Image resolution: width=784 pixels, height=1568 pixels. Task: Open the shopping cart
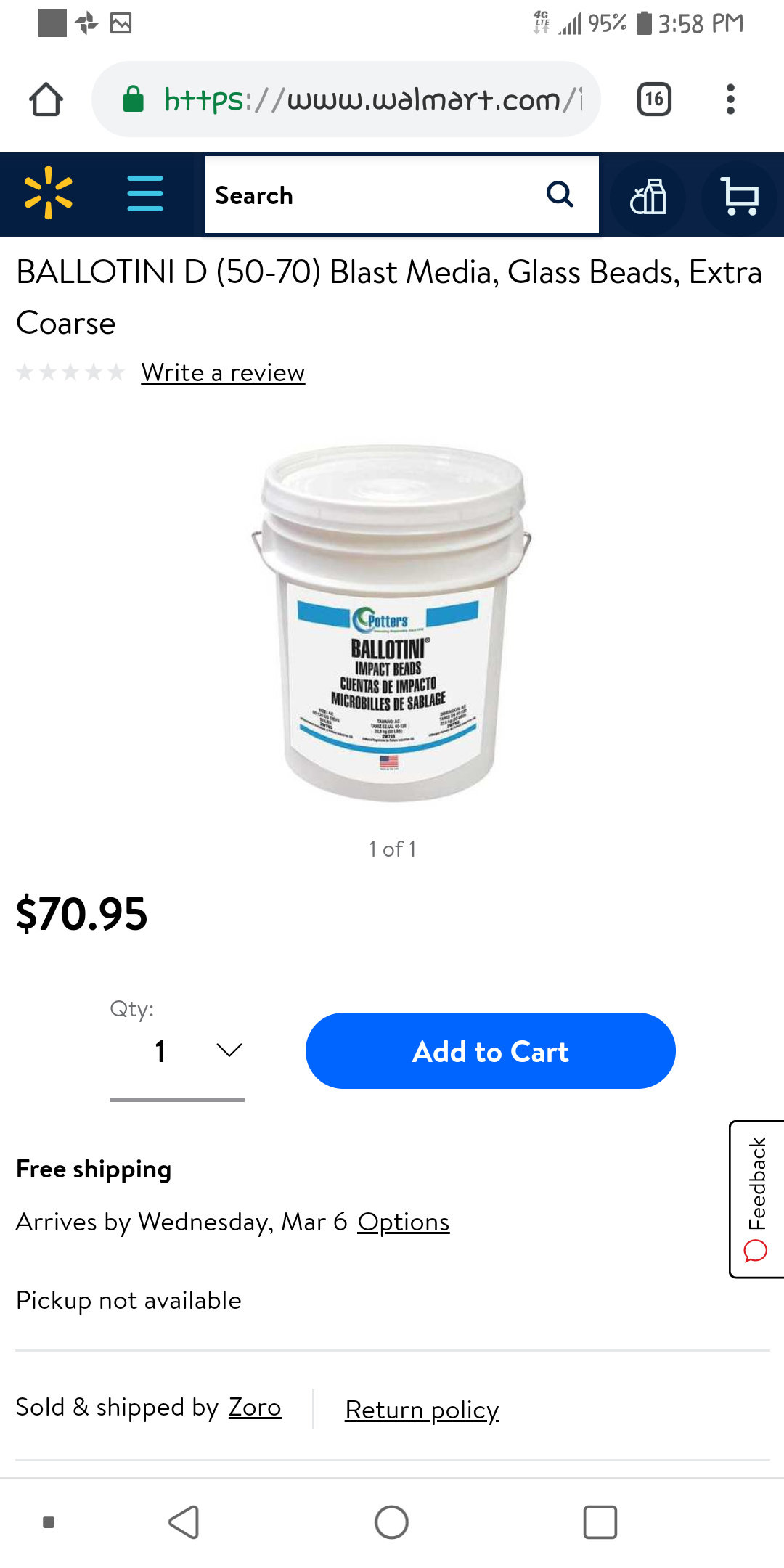(740, 197)
